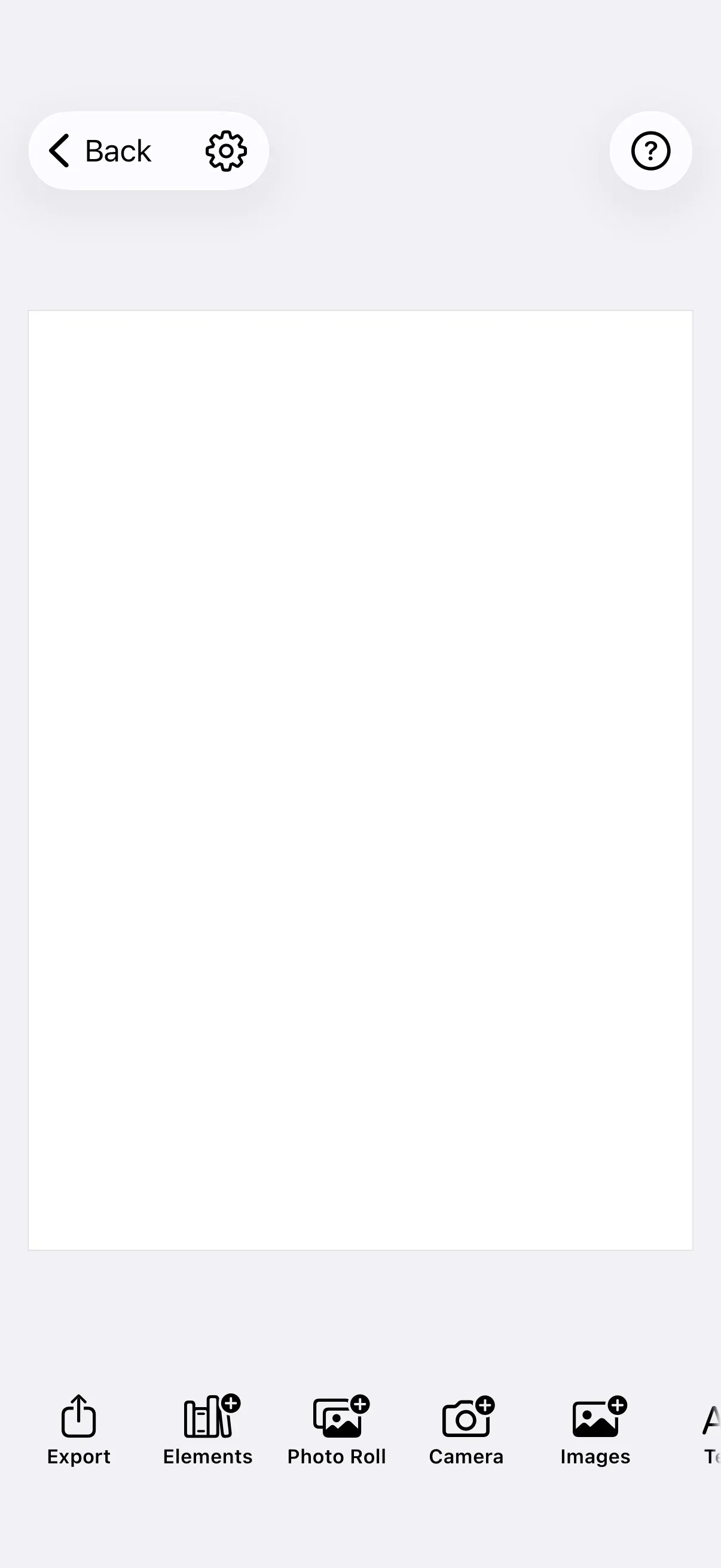The width and height of the screenshot is (721, 1568).
Task: Tap the Camera label in the toolbar
Action: (466, 1457)
